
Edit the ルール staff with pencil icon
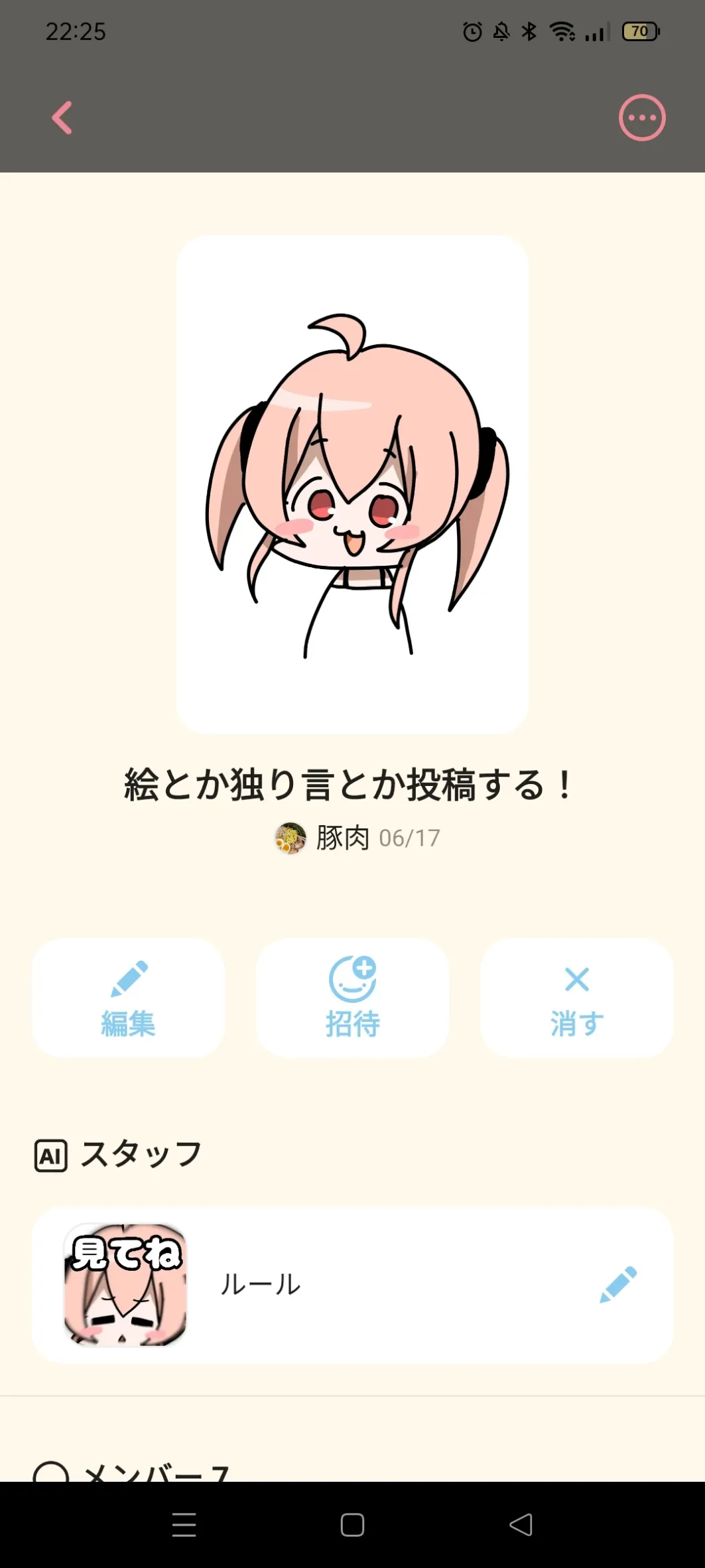tap(618, 1285)
